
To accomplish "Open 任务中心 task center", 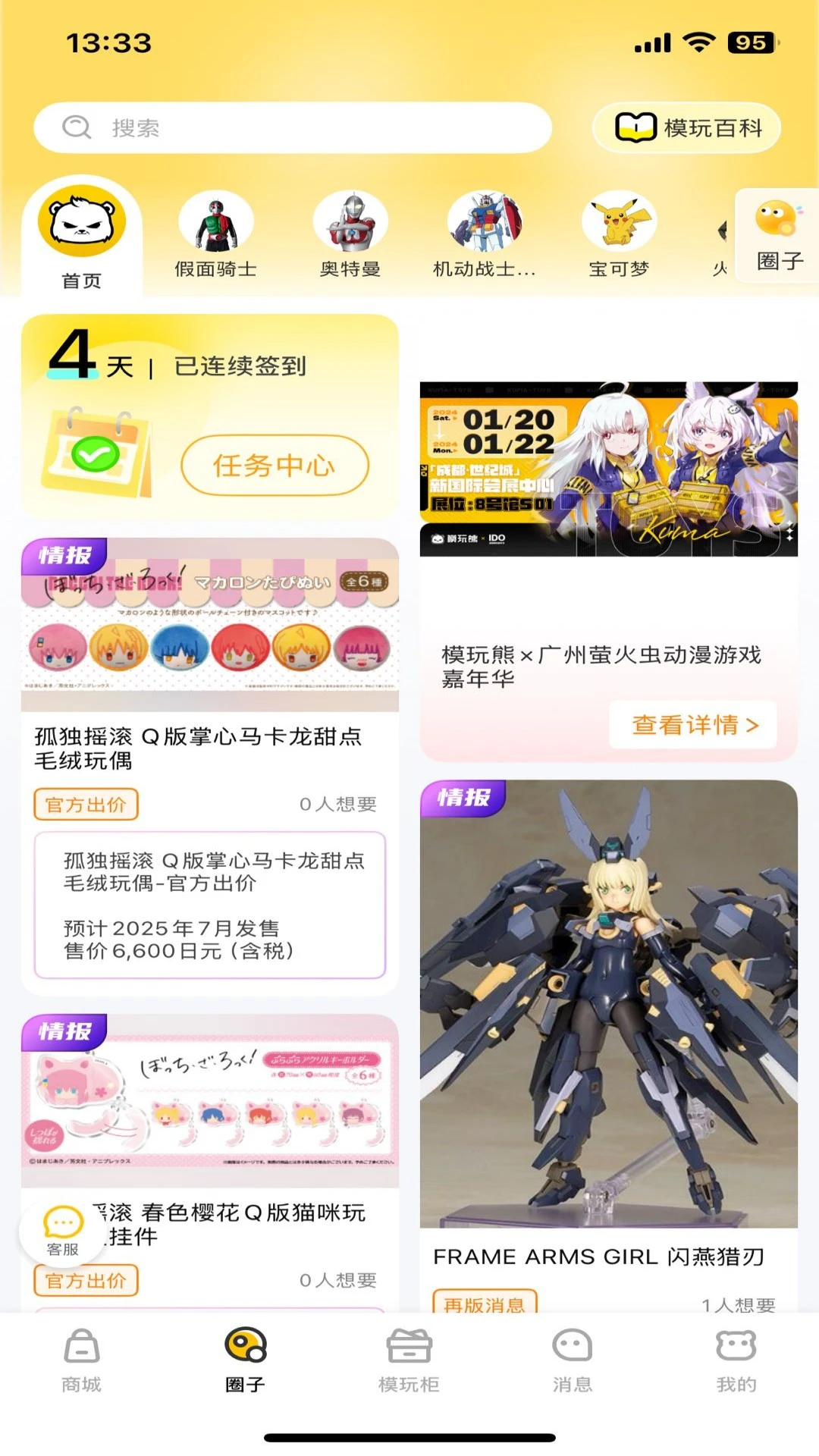I will [x=275, y=465].
